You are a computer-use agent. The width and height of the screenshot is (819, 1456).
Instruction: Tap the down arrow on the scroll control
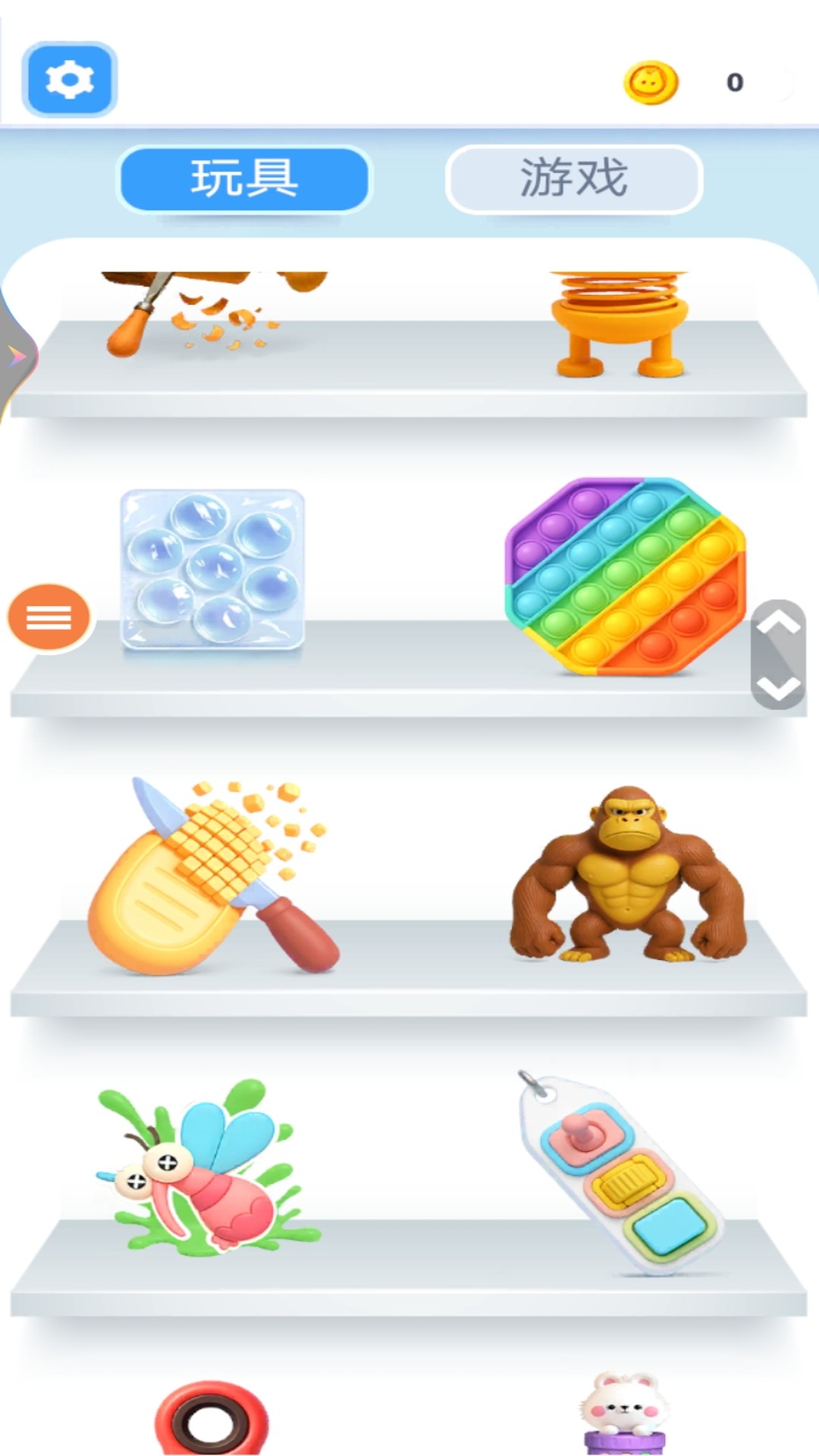coord(779,687)
